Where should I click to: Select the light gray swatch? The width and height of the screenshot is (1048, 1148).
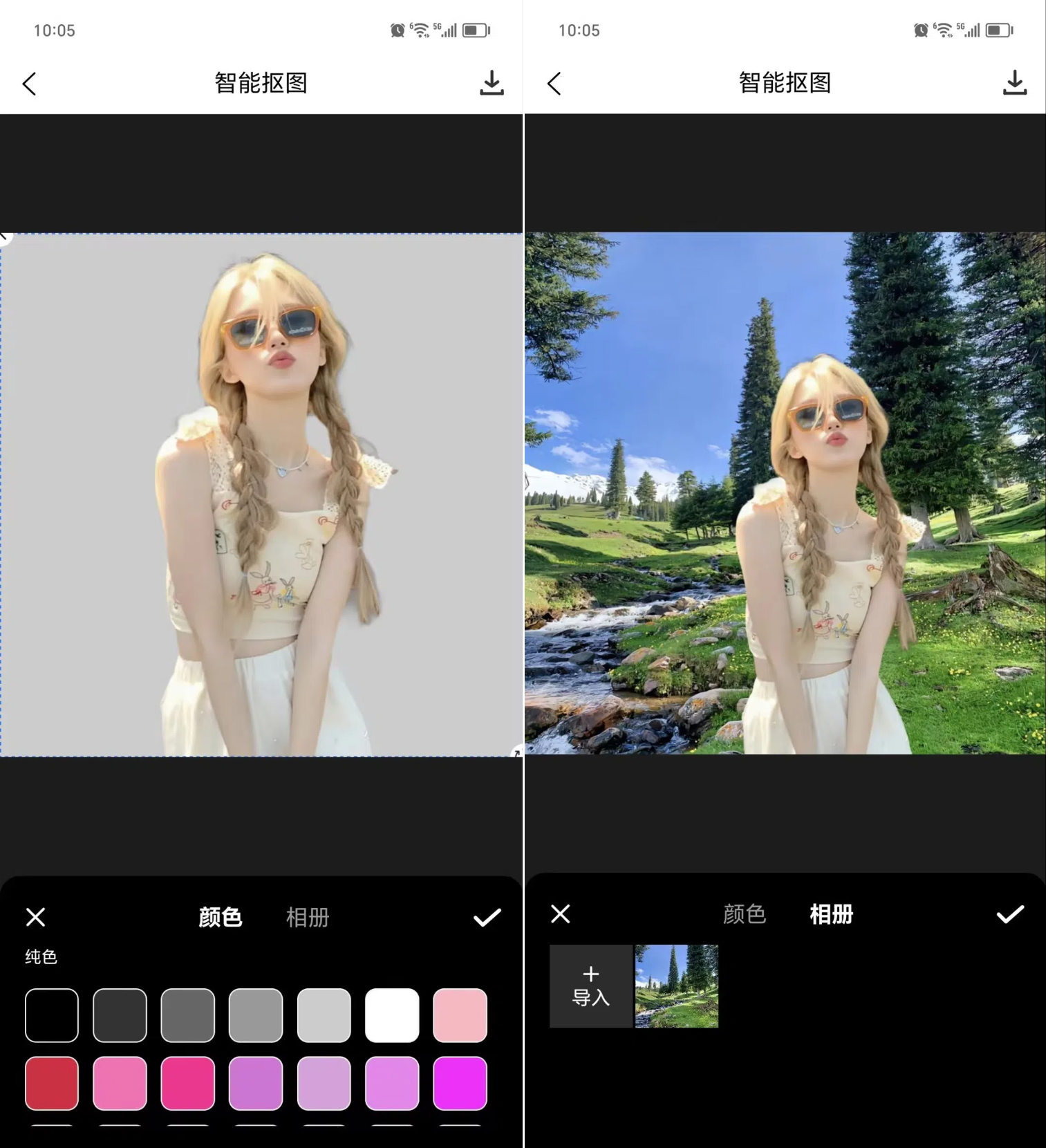(x=324, y=1015)
